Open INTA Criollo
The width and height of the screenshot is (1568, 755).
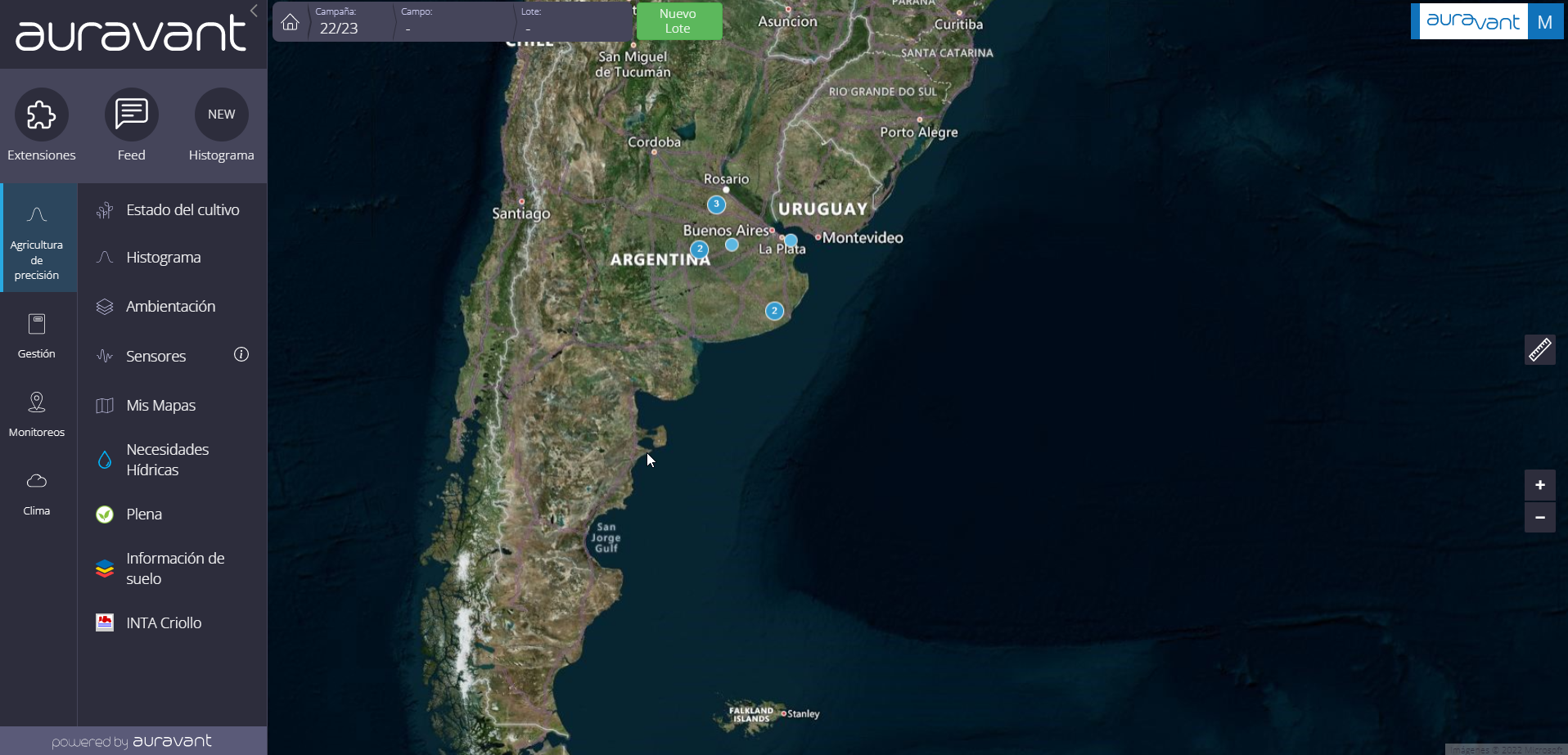[x=163, y=623]
